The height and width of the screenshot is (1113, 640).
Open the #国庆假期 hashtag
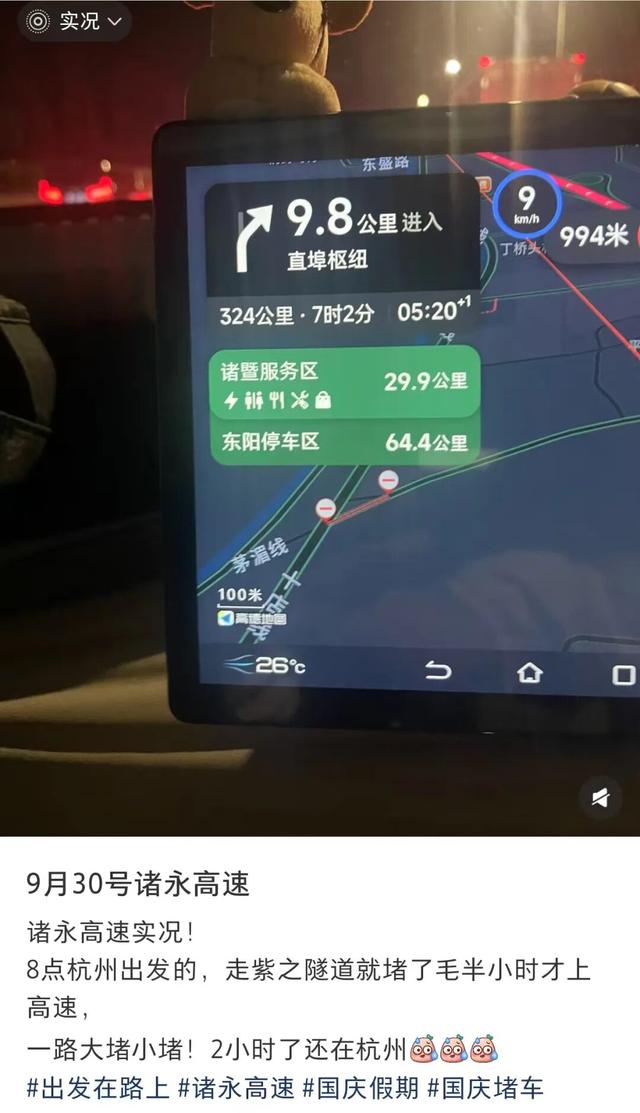click(x=360, y=1087)
